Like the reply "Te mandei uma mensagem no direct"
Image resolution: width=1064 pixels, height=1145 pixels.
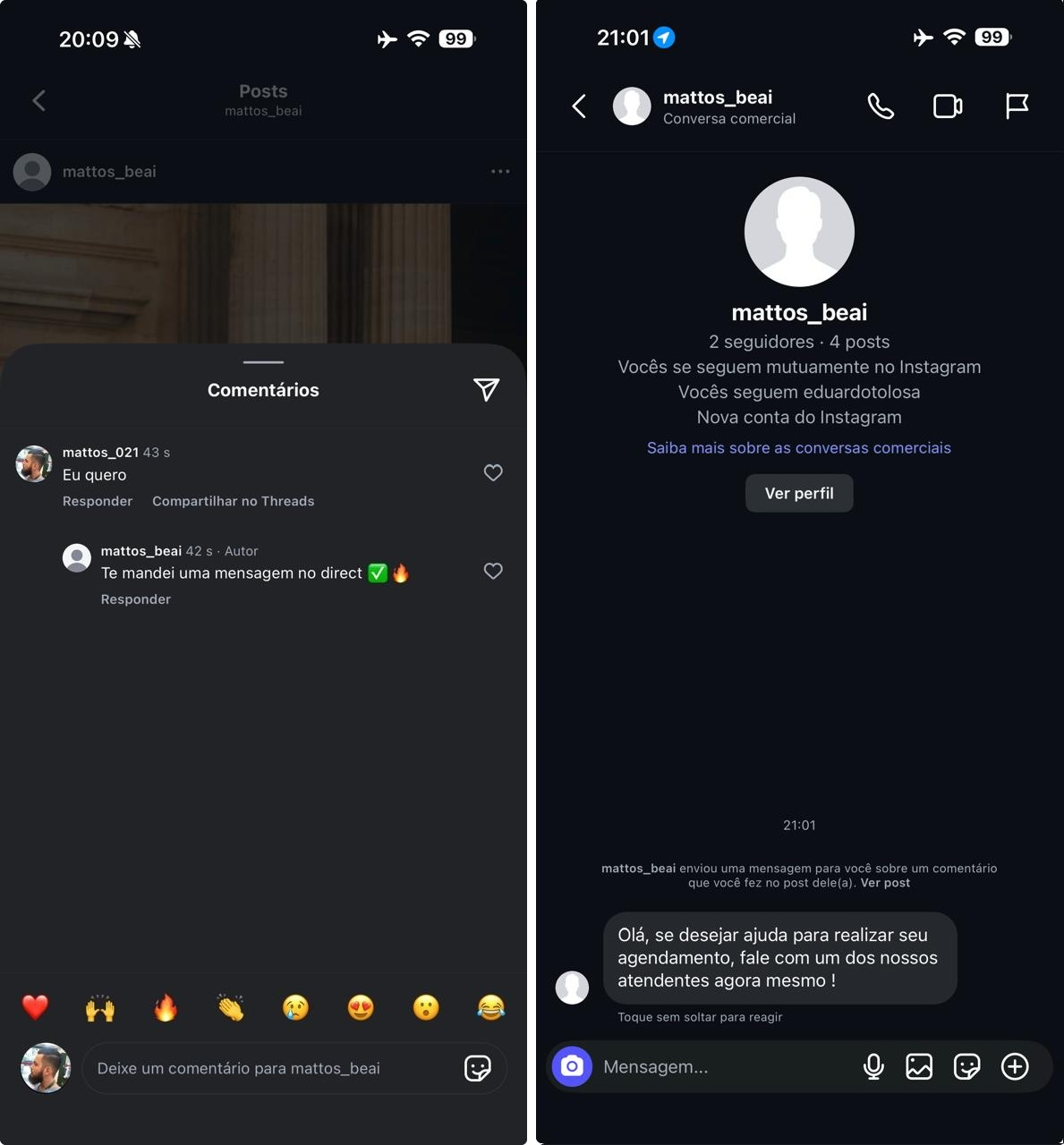493,571
